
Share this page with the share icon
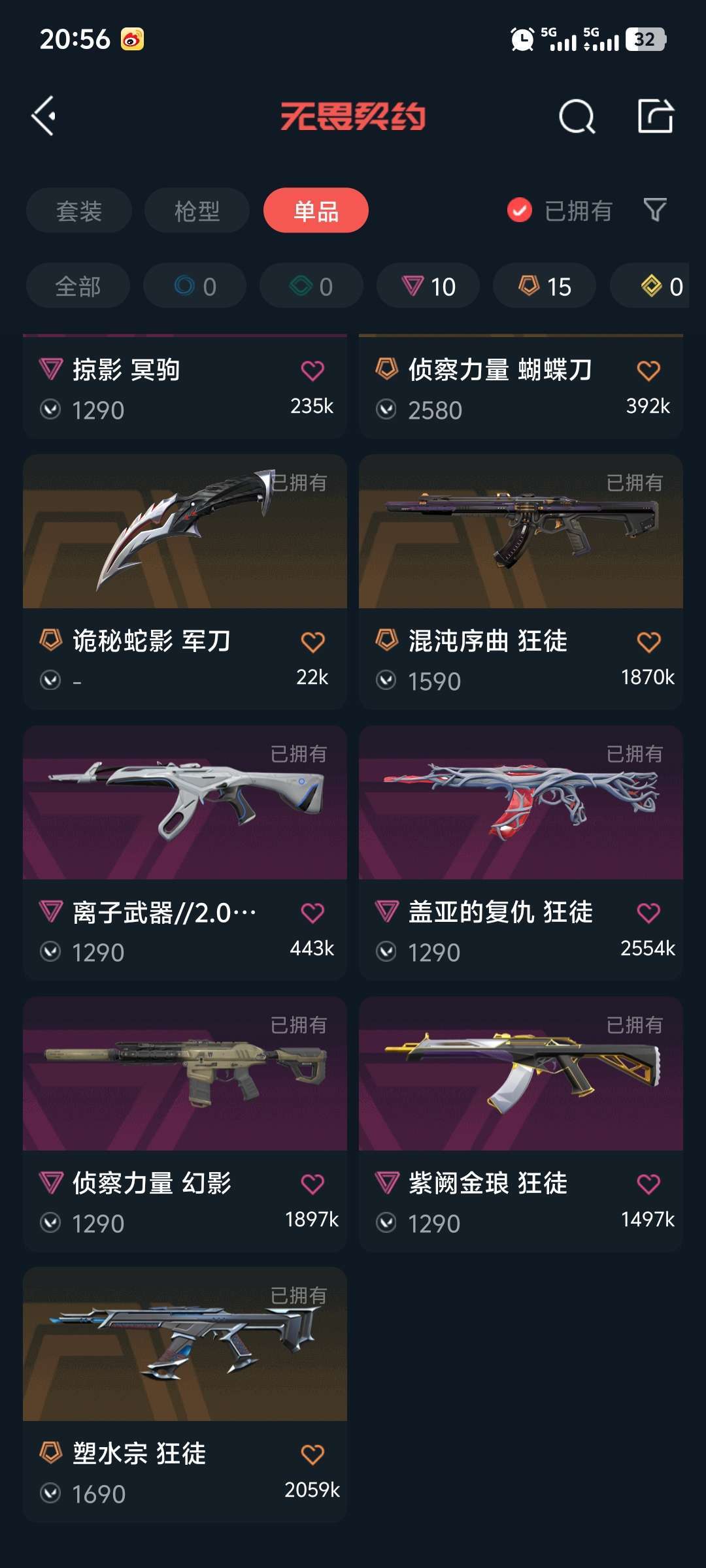pyautogui.click(x=655, y=116)
